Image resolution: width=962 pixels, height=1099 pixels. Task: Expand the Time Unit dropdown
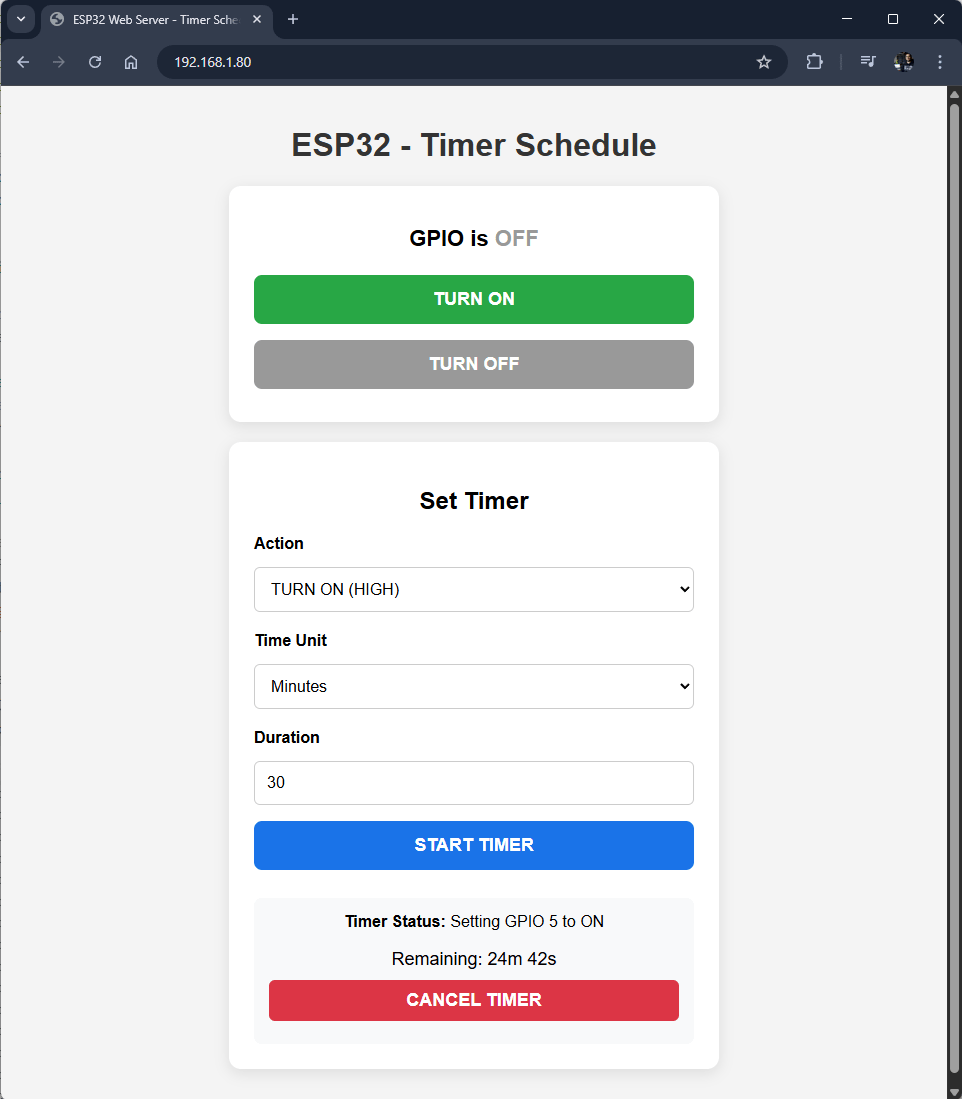474,686
